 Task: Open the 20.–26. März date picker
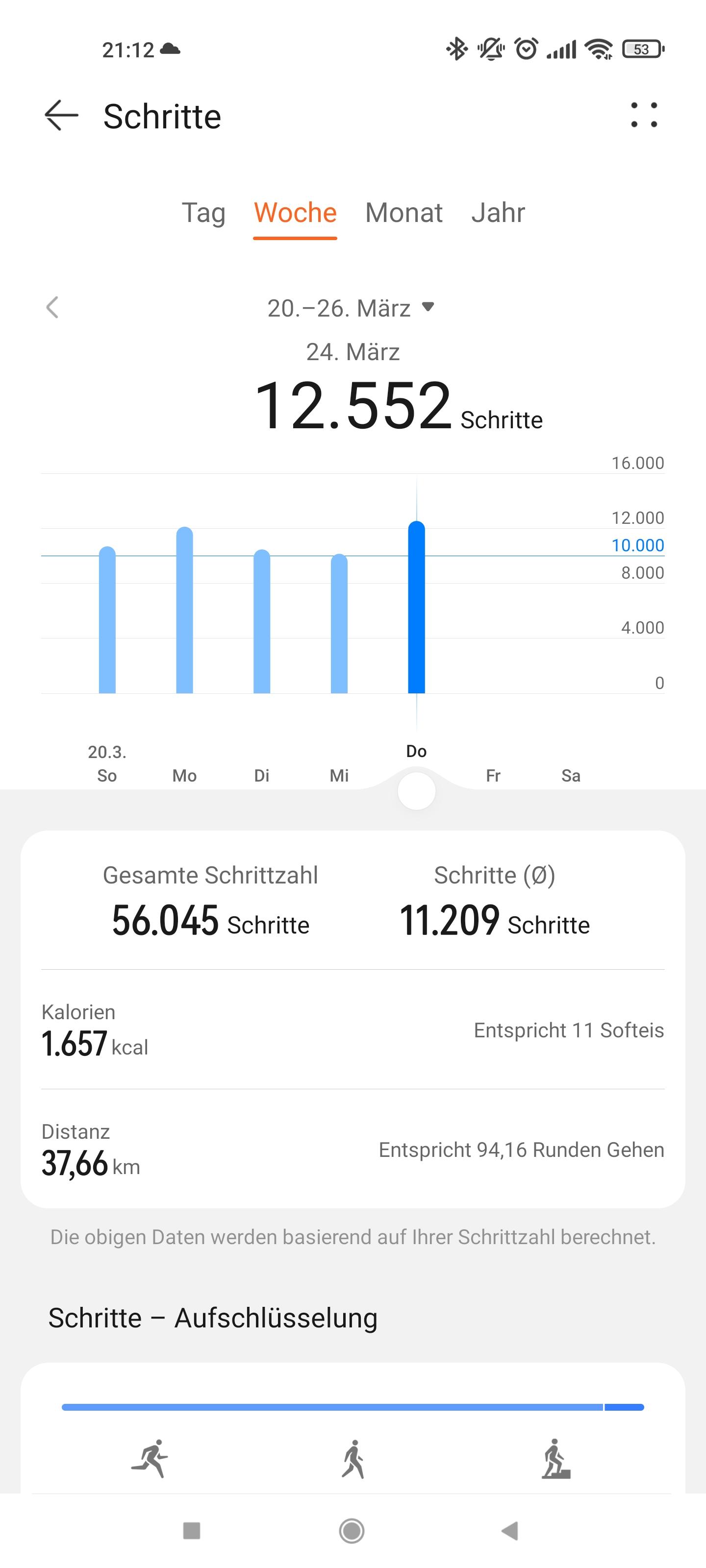351,308
